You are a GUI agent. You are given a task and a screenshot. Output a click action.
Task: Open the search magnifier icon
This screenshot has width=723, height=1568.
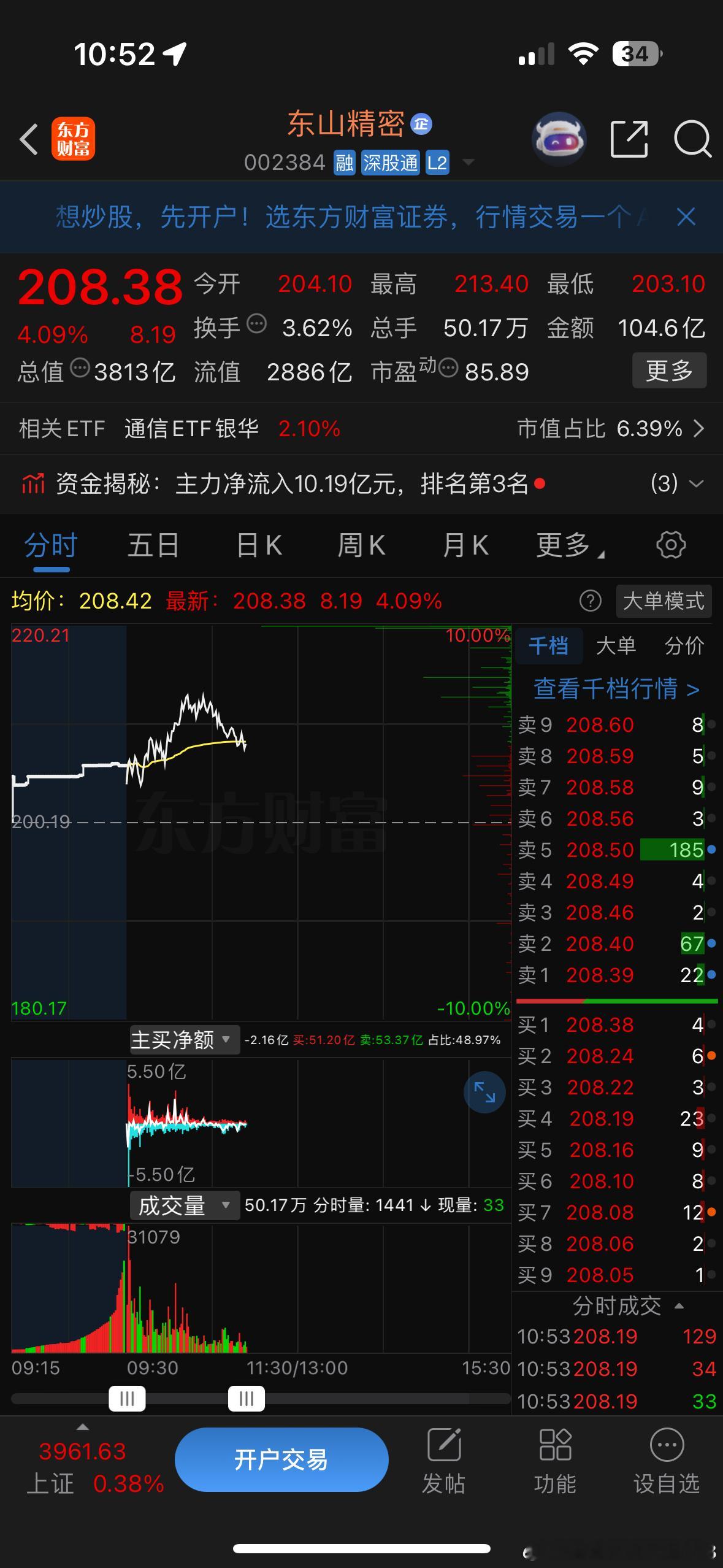tap(692, 139)
